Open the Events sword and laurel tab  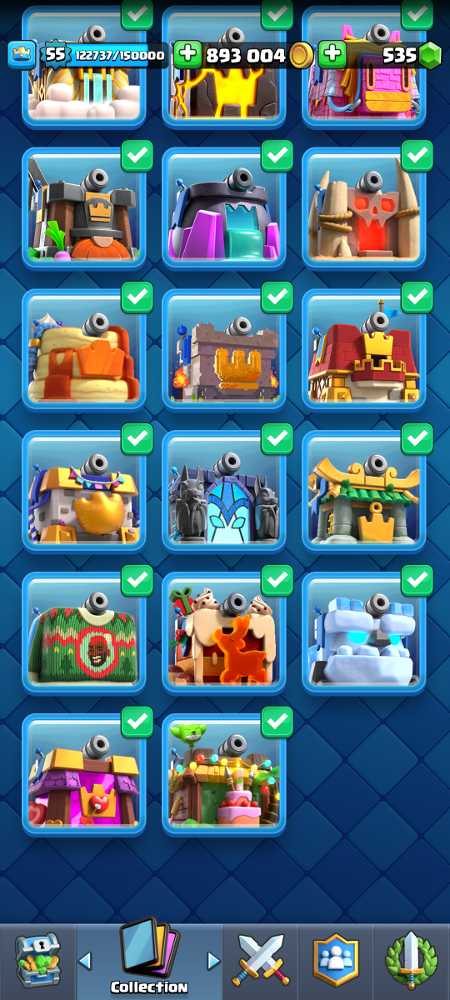[412, 961]
